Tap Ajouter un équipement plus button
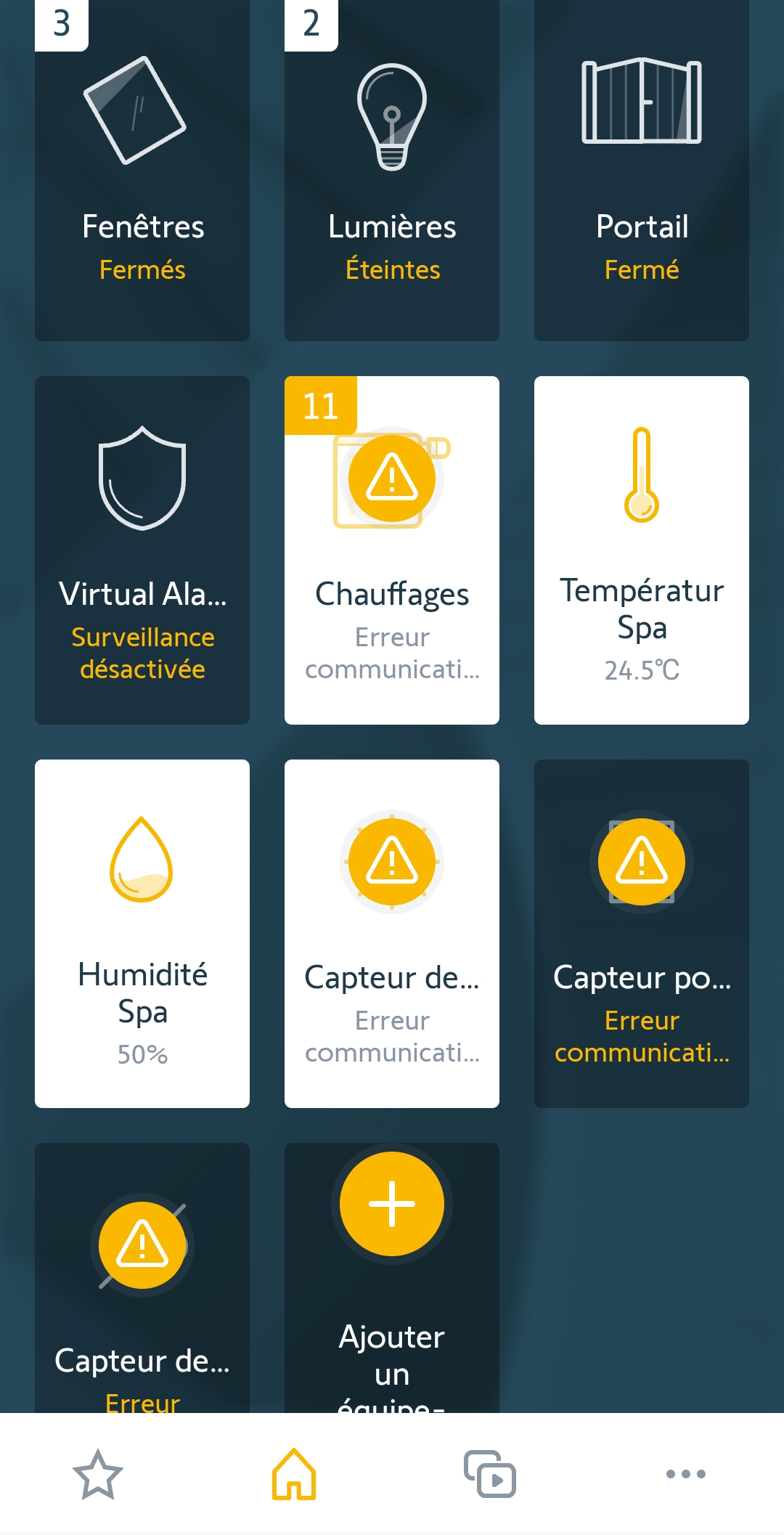 pyautogui.click(x=392, y=1203)
